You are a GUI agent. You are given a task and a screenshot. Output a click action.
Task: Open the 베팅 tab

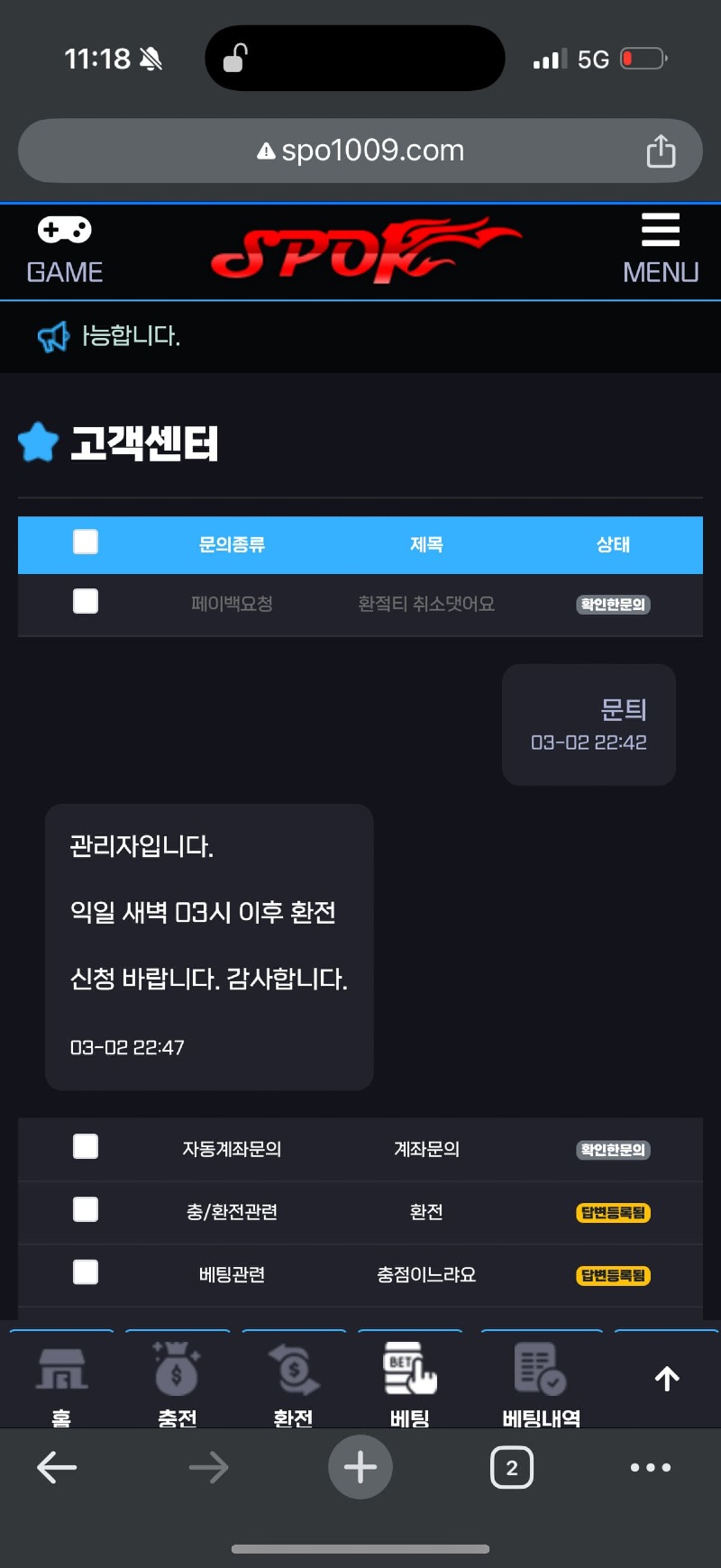(410, 1383)
